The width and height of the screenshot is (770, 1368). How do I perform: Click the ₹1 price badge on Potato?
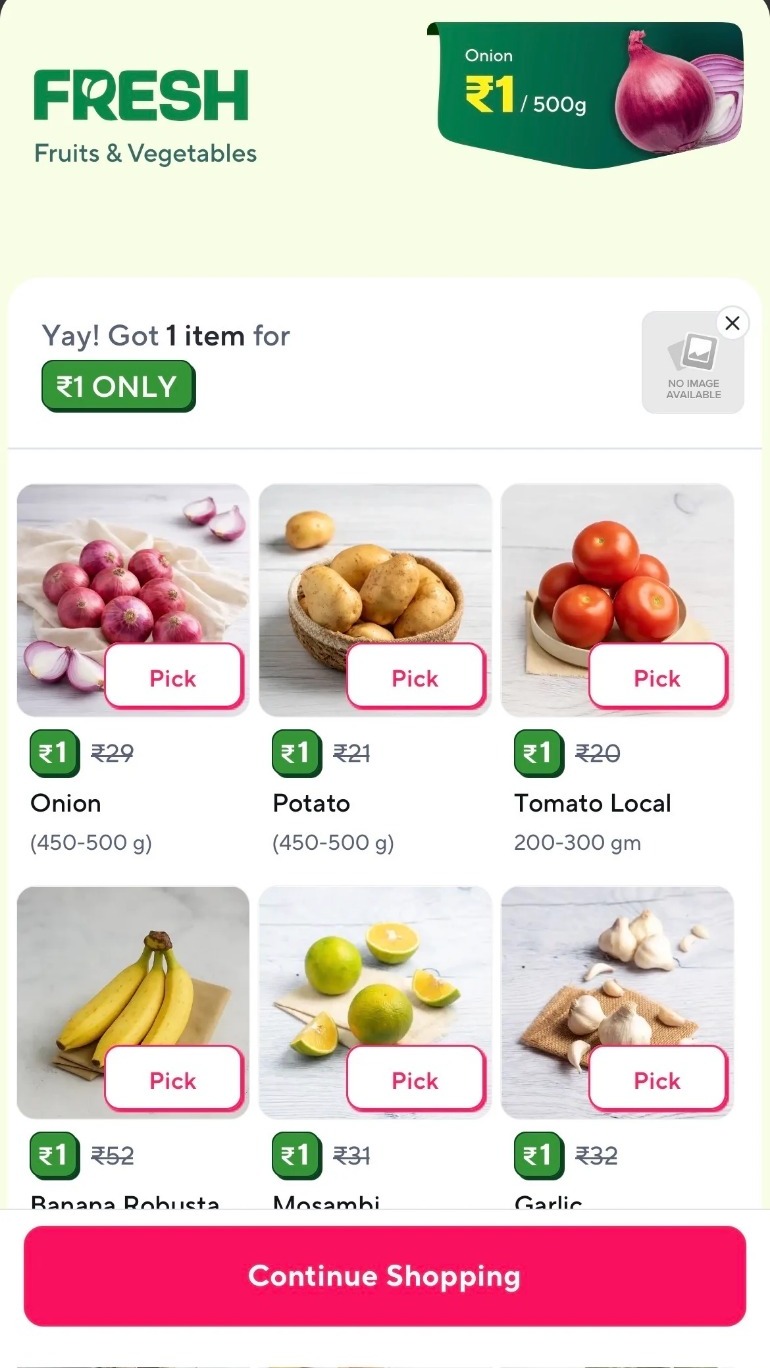pyautogui.click(x=296, y=753)
